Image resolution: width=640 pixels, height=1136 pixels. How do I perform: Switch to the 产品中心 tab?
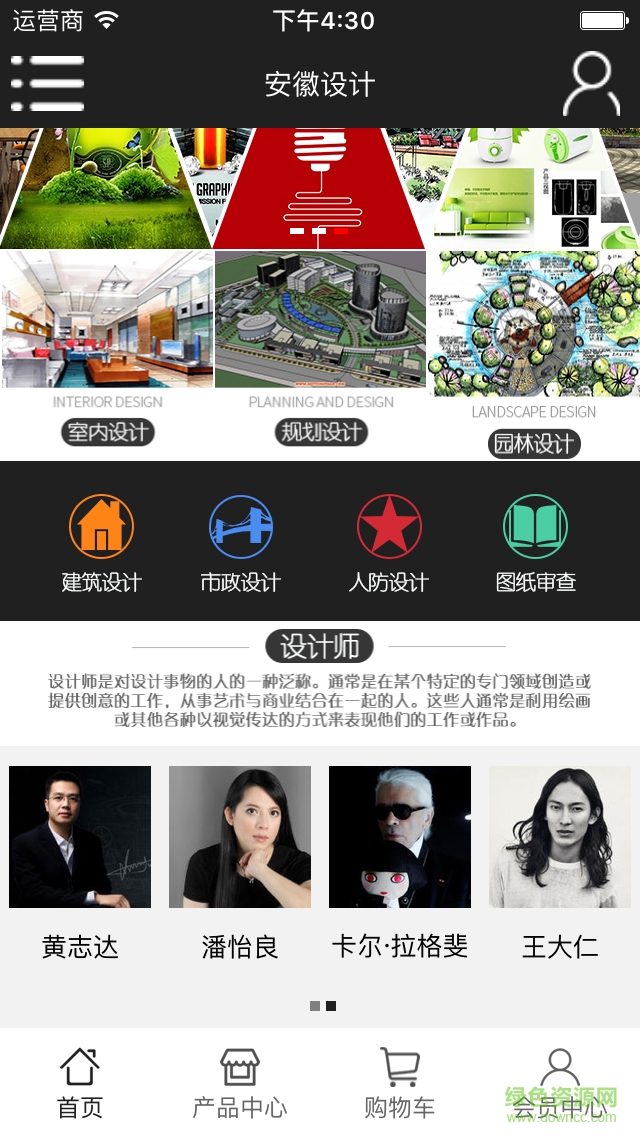[240, 1082]
